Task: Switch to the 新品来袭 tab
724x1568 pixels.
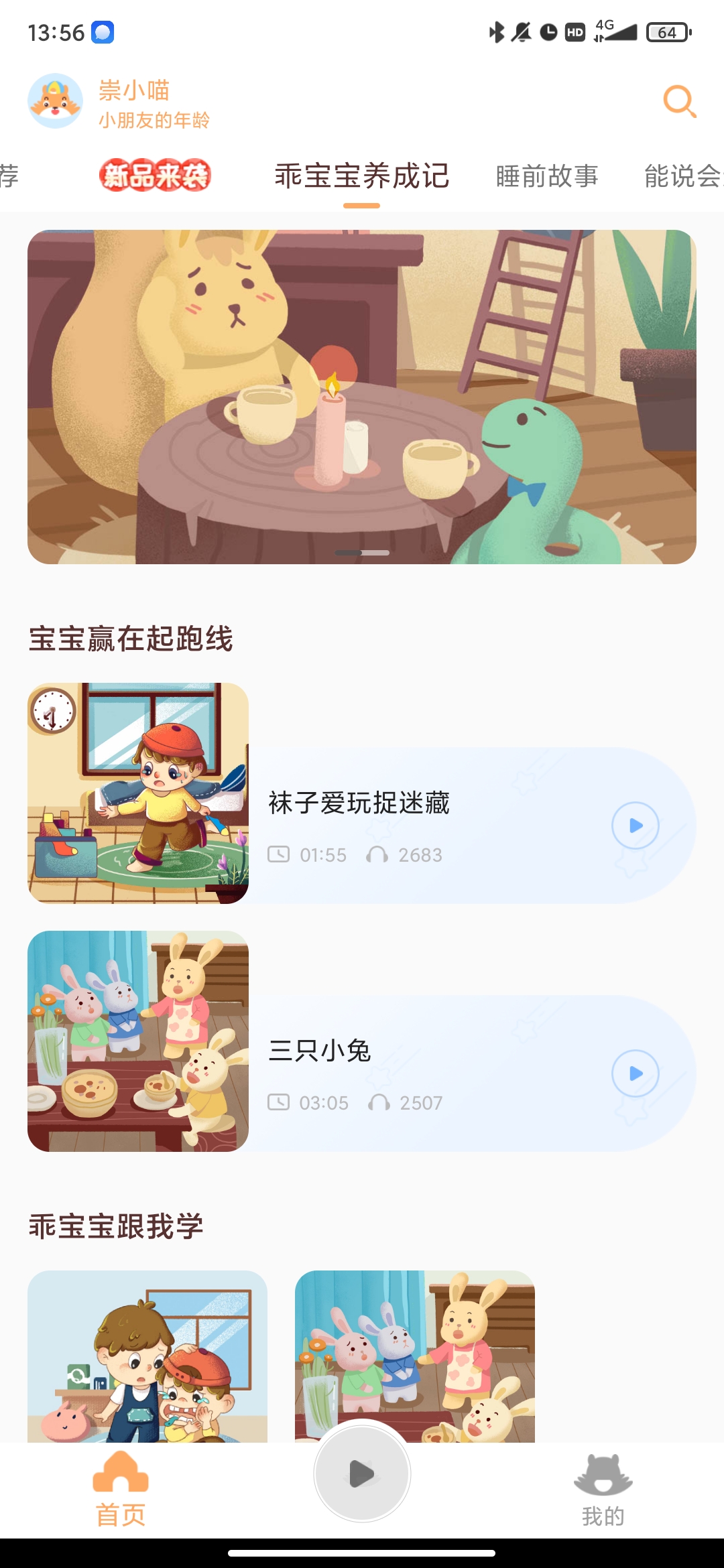Action: [155, 176]
